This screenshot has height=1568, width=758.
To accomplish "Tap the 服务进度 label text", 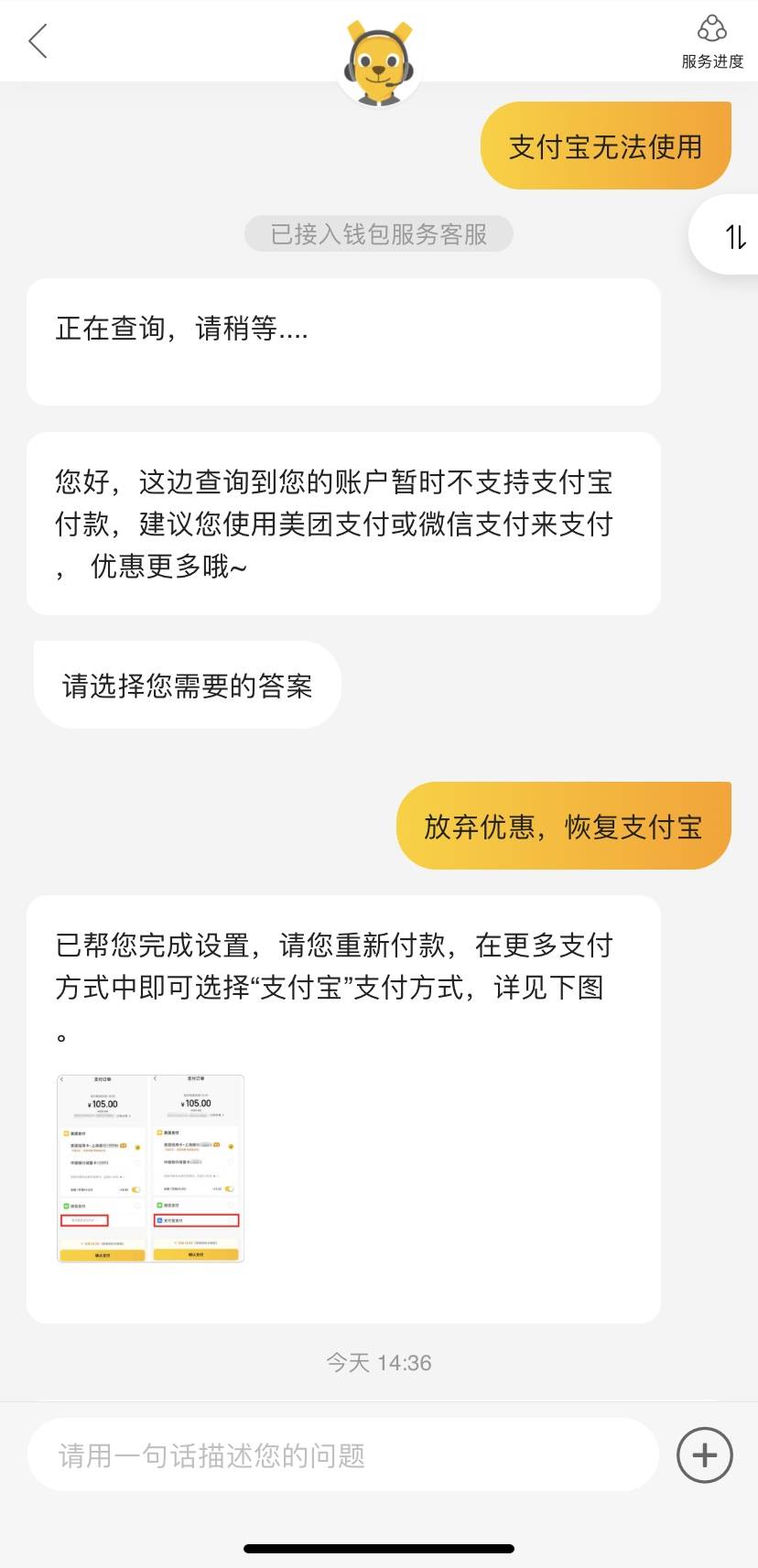I will (711, 64).
